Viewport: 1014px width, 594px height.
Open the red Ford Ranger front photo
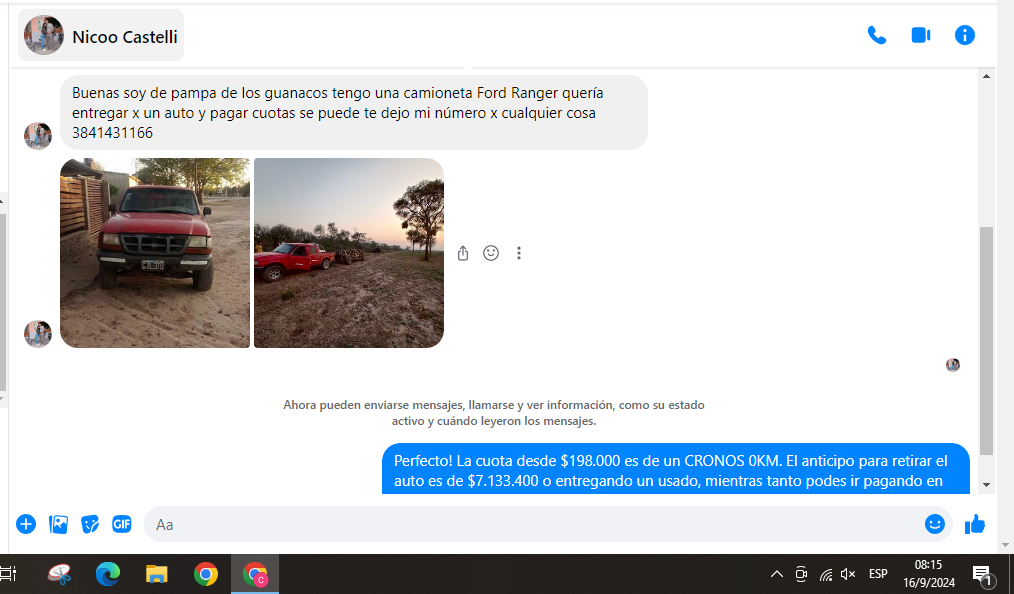(x=155, y=253)
